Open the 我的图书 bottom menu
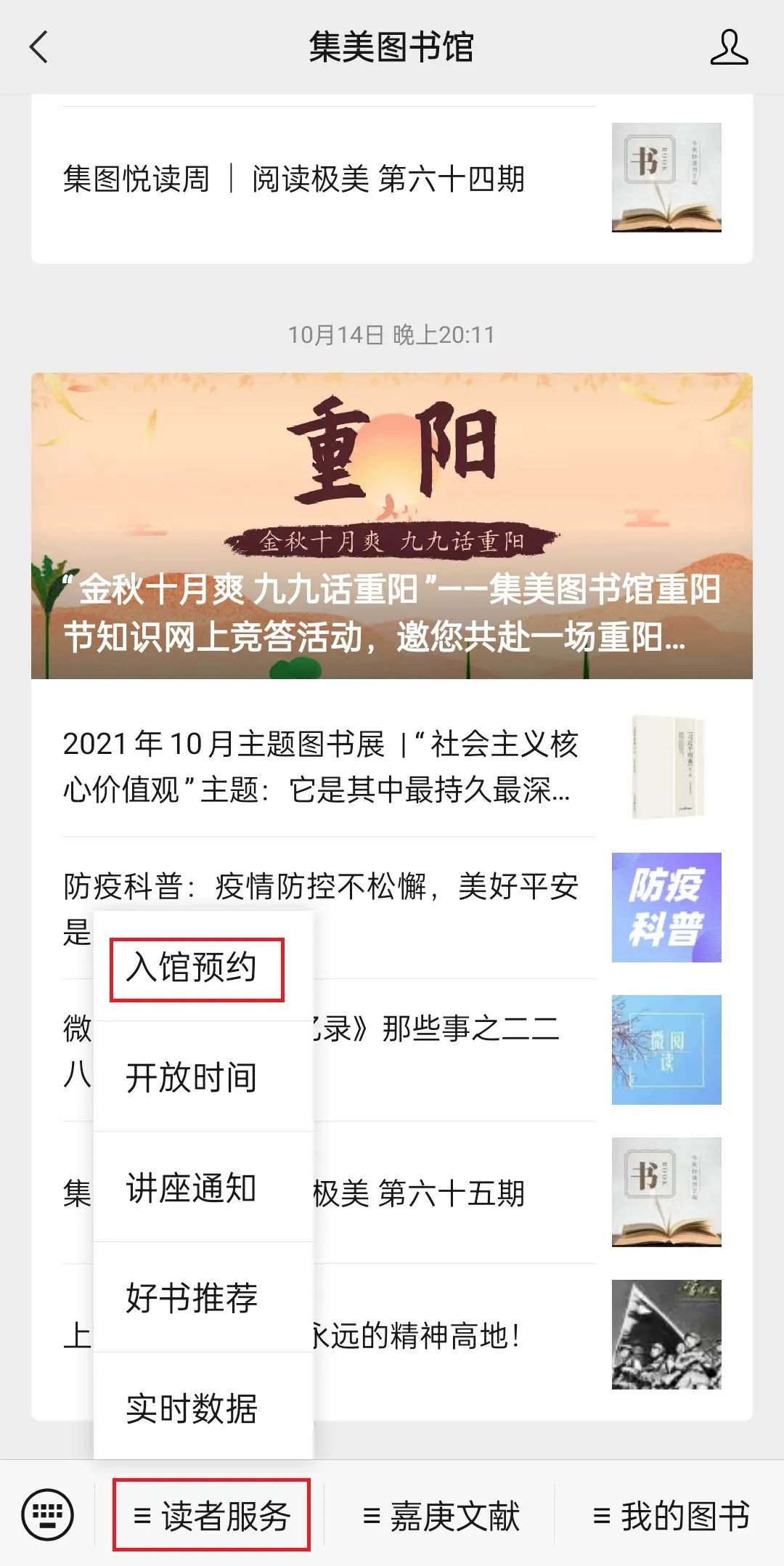The height and width of the screenshot is (1566, 784). [671, 1516]
